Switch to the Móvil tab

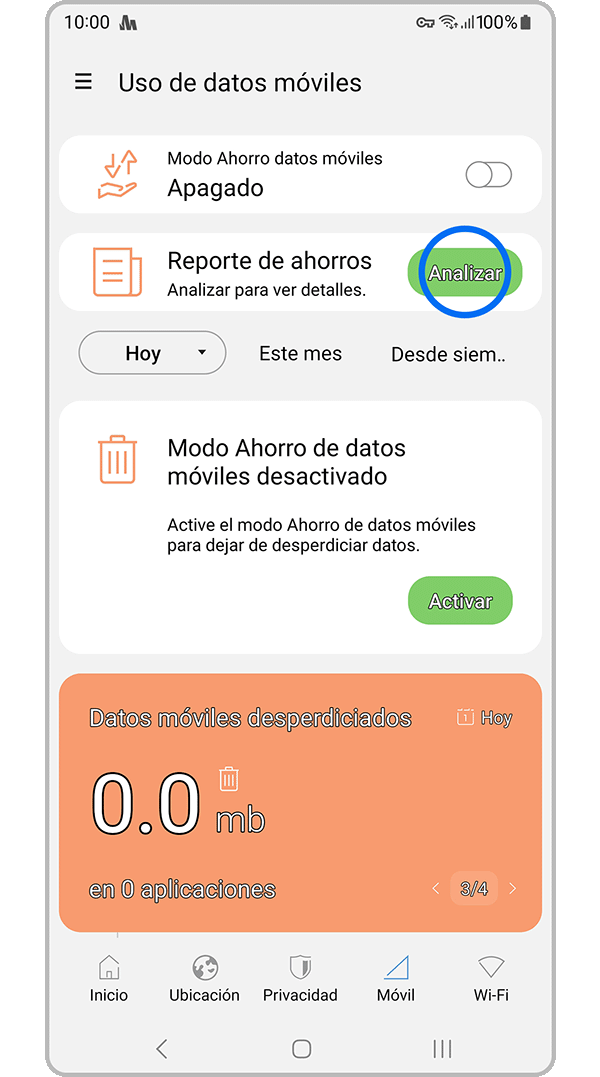(x=396, y=978)
